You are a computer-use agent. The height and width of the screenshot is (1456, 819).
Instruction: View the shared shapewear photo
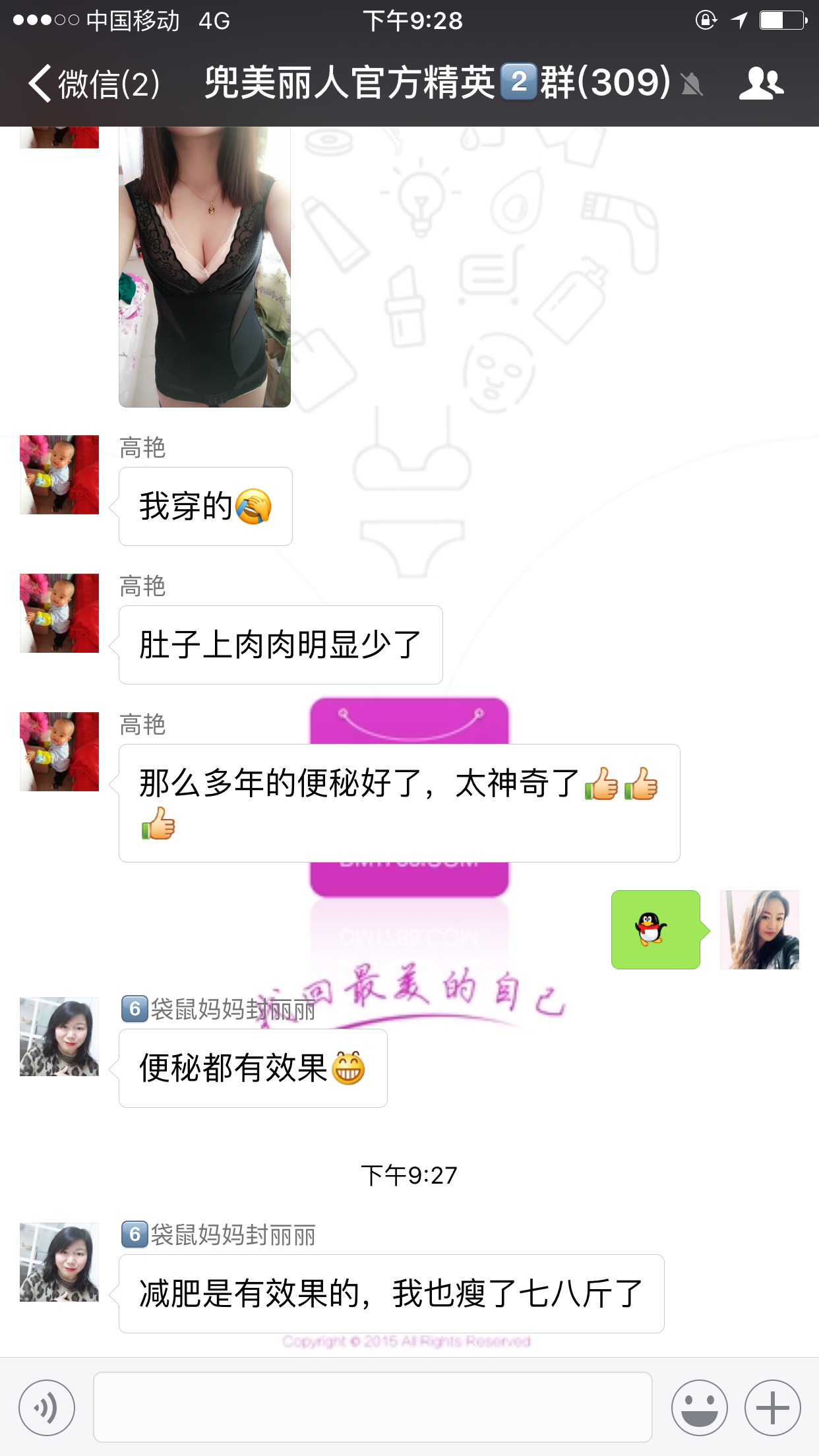(x=204, y=266)
